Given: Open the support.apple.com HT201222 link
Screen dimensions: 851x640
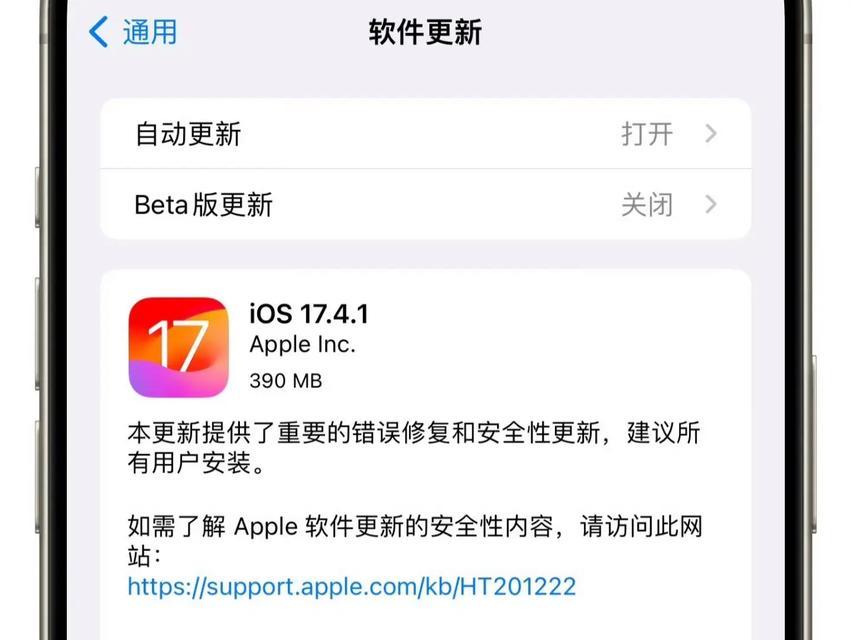Looking at the screenshot, I should click(351, 586).
